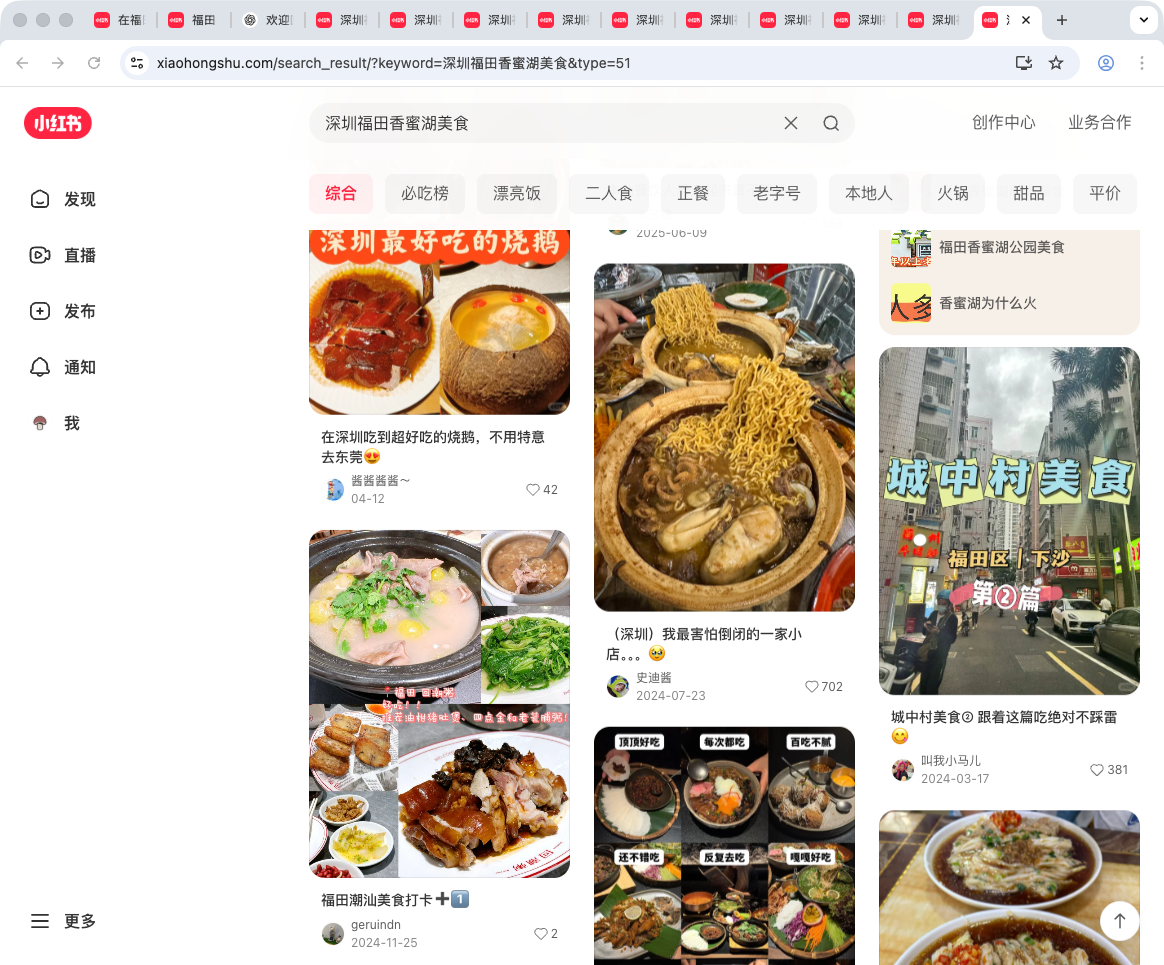Visit 创作中心
This screenshot has width=1164, height=965.
(1003, 123)
